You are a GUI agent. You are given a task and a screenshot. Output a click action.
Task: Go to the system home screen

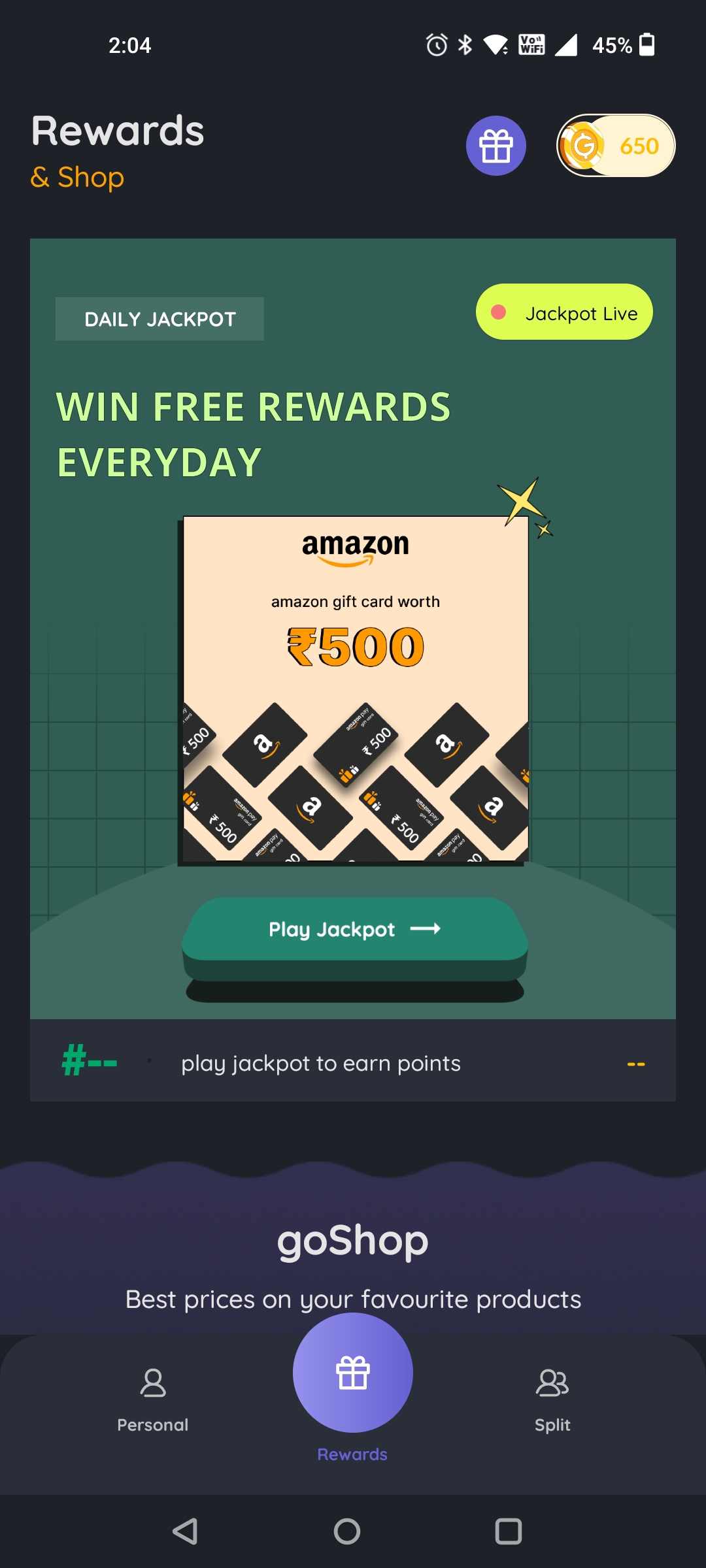(x=346, y=1531)
